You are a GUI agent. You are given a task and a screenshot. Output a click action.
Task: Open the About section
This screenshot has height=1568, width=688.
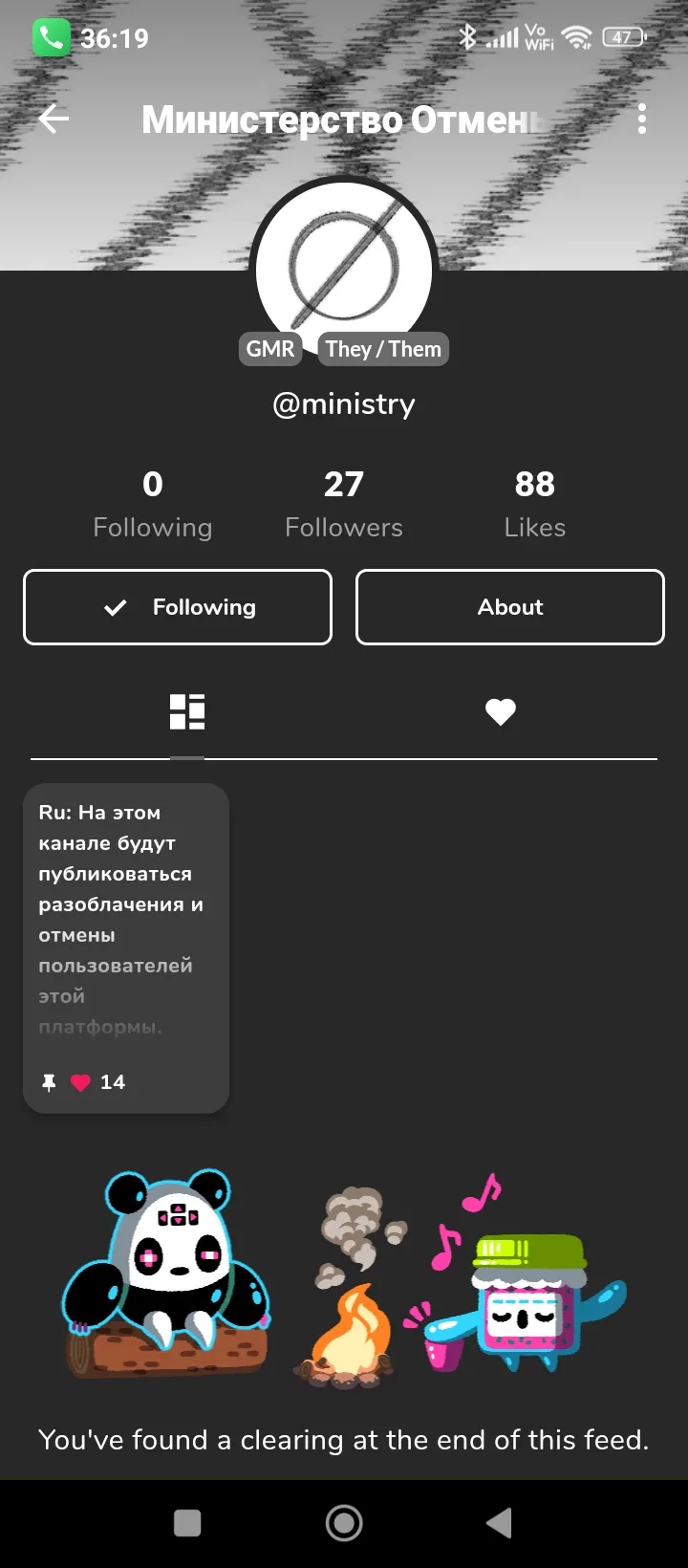click(x=510, y=607)
